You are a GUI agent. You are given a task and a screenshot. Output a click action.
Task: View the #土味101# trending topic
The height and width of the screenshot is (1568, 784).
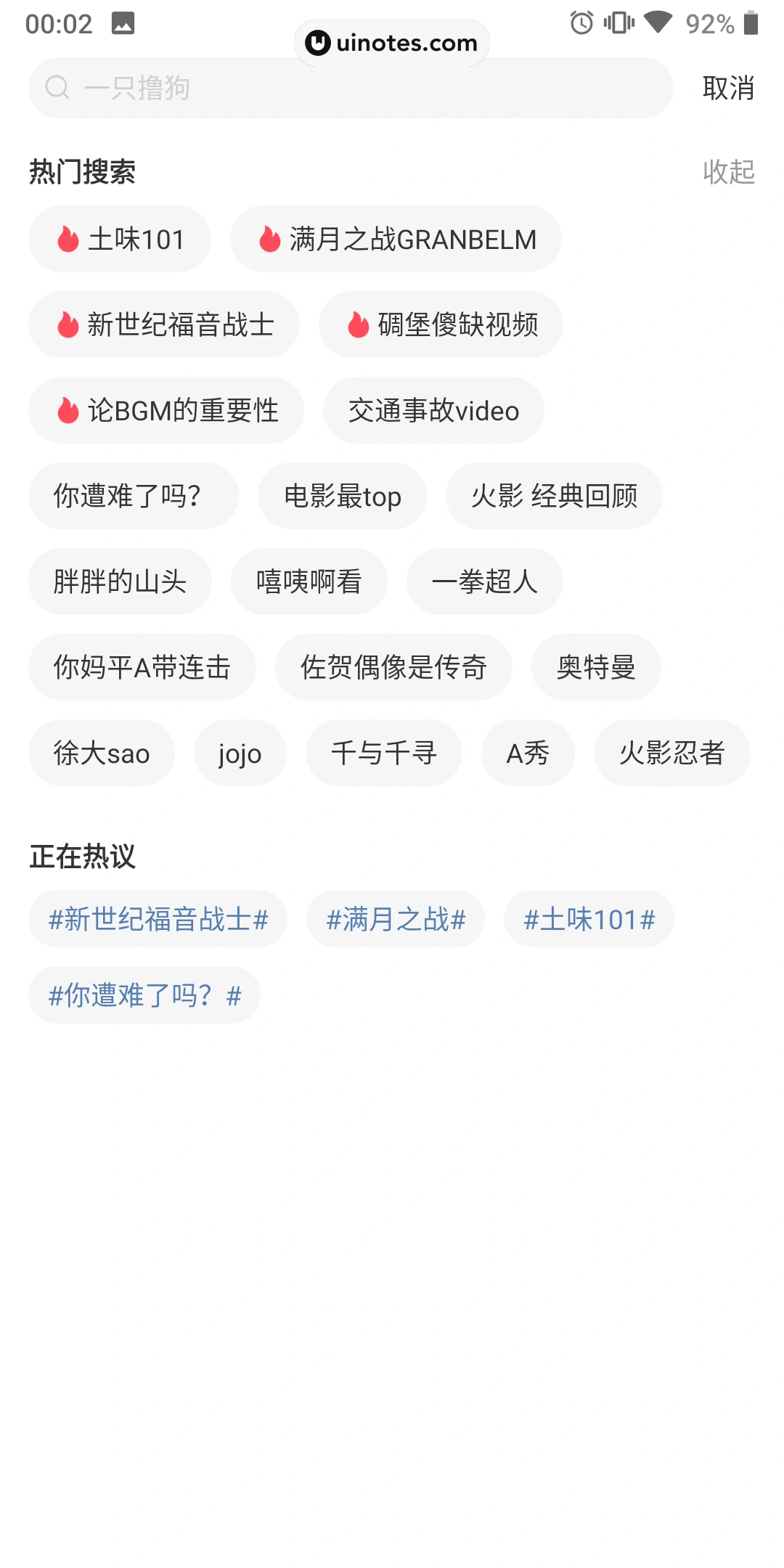click(589, 919)
